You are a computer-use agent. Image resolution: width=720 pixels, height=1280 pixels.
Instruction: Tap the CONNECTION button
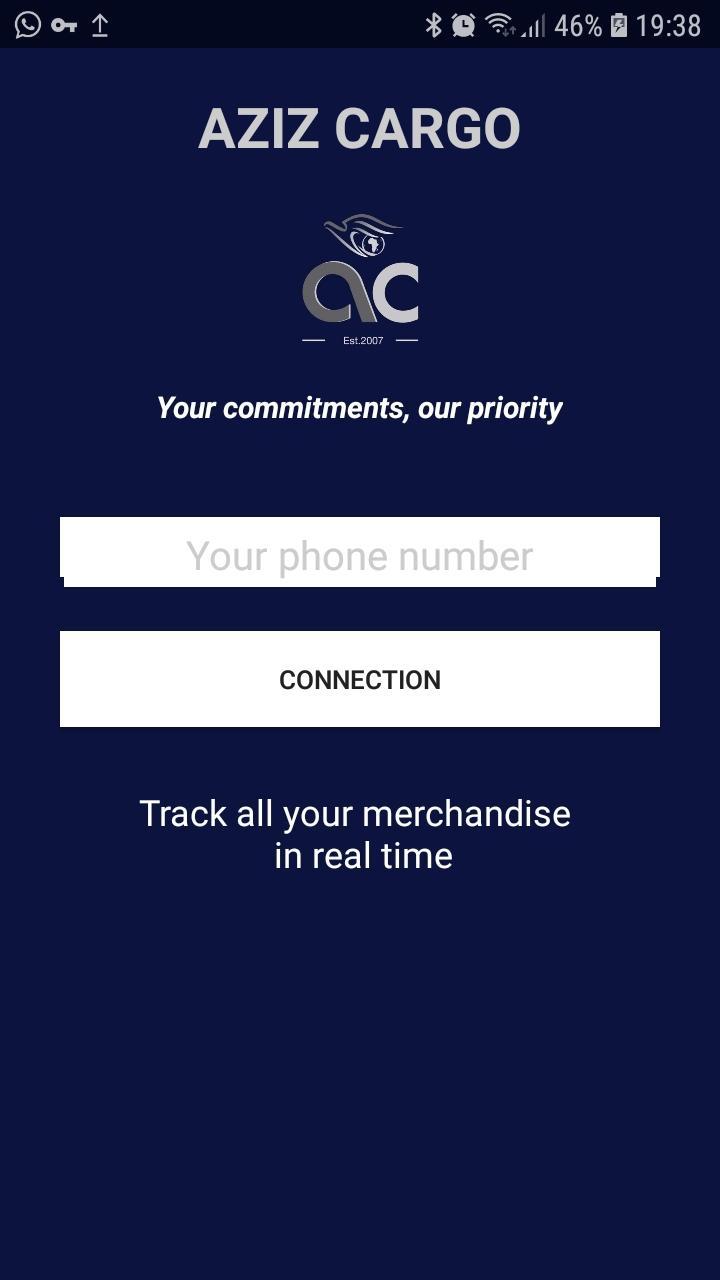pos(360,679)
